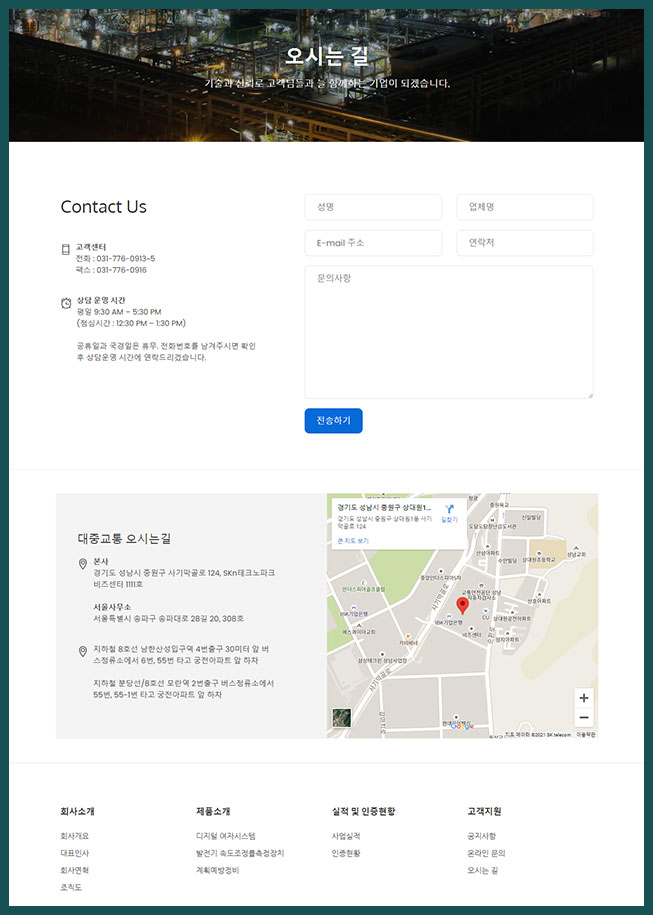Zoom in on the map
The width and height of the screenshot is (653, 915).
point(584,698)
